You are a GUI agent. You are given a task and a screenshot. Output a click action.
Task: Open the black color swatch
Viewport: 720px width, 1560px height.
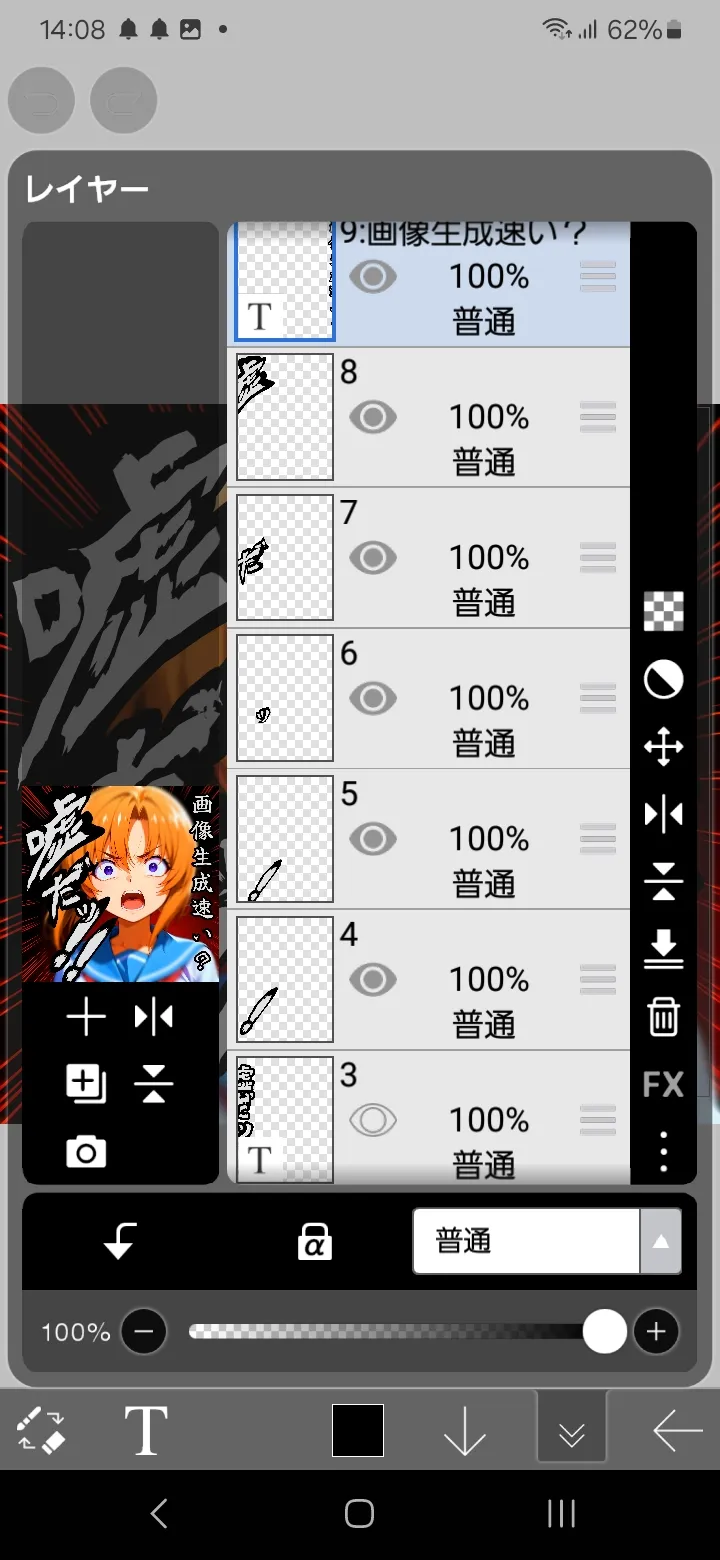click(358, 1430)
